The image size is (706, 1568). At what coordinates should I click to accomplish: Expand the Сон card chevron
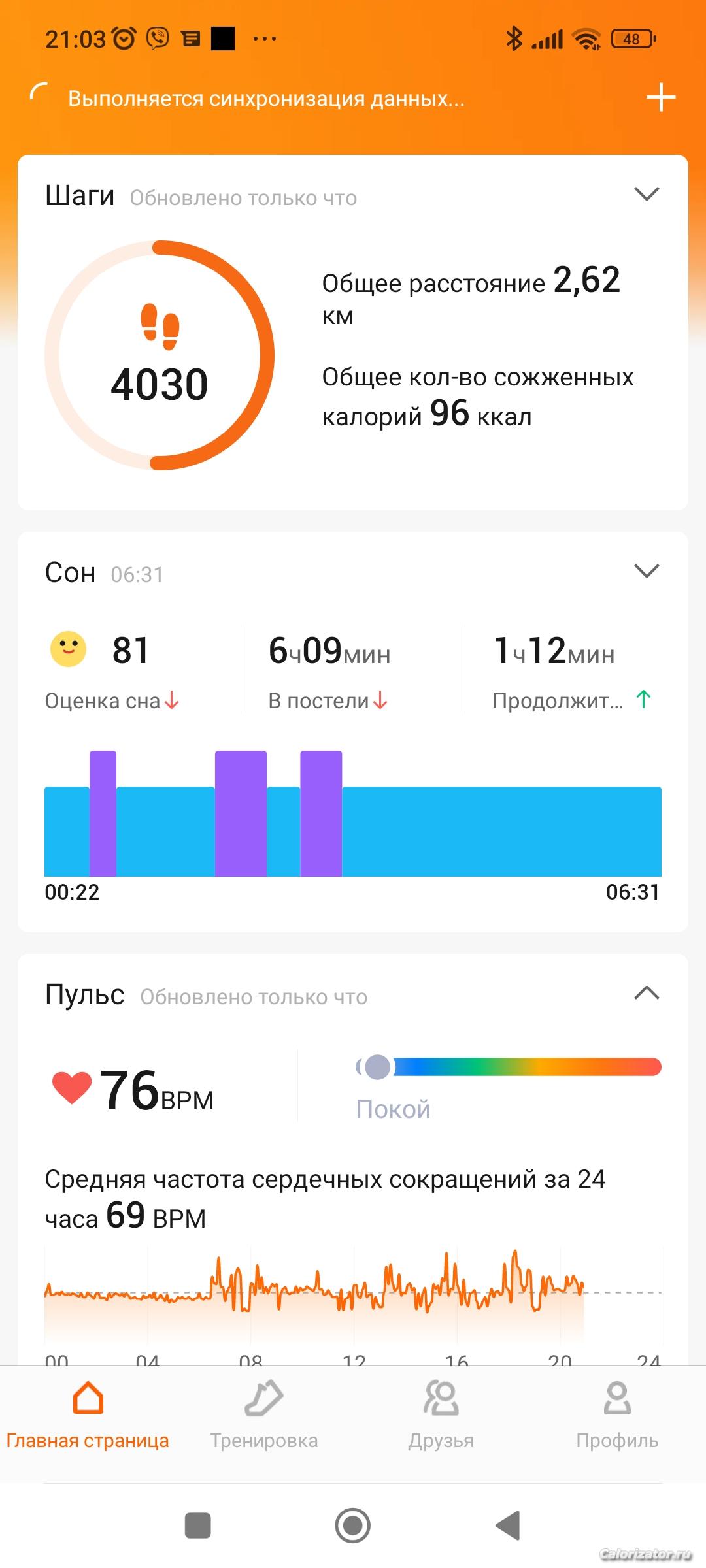647,571
